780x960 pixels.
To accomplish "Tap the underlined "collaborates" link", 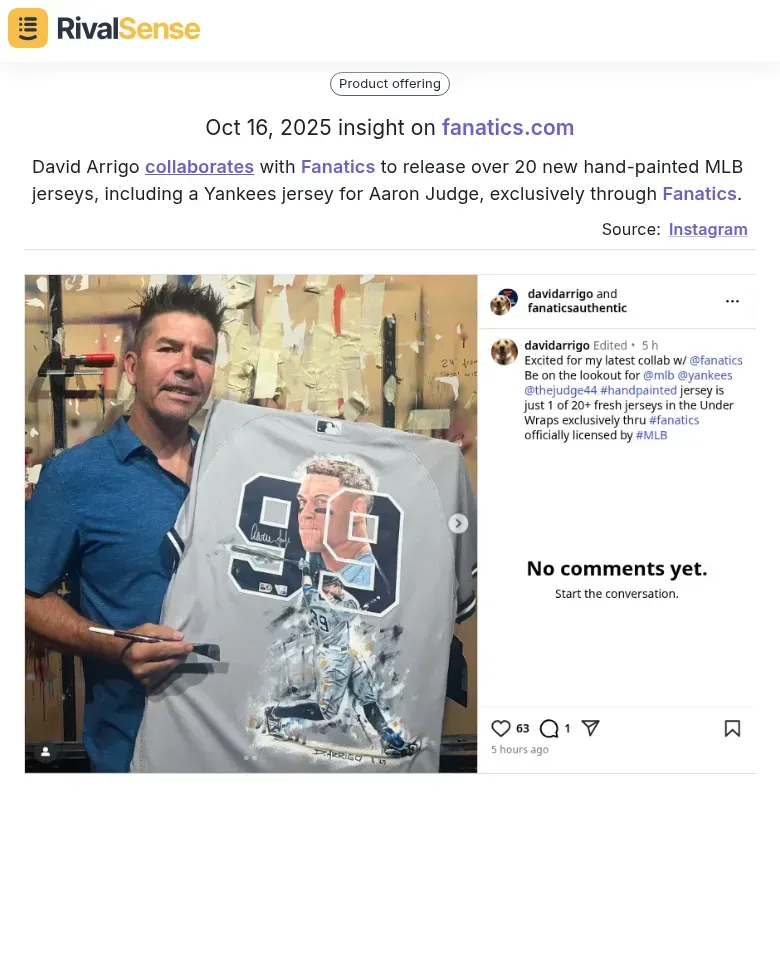I will pyautogui.click(x=199, y=166).
